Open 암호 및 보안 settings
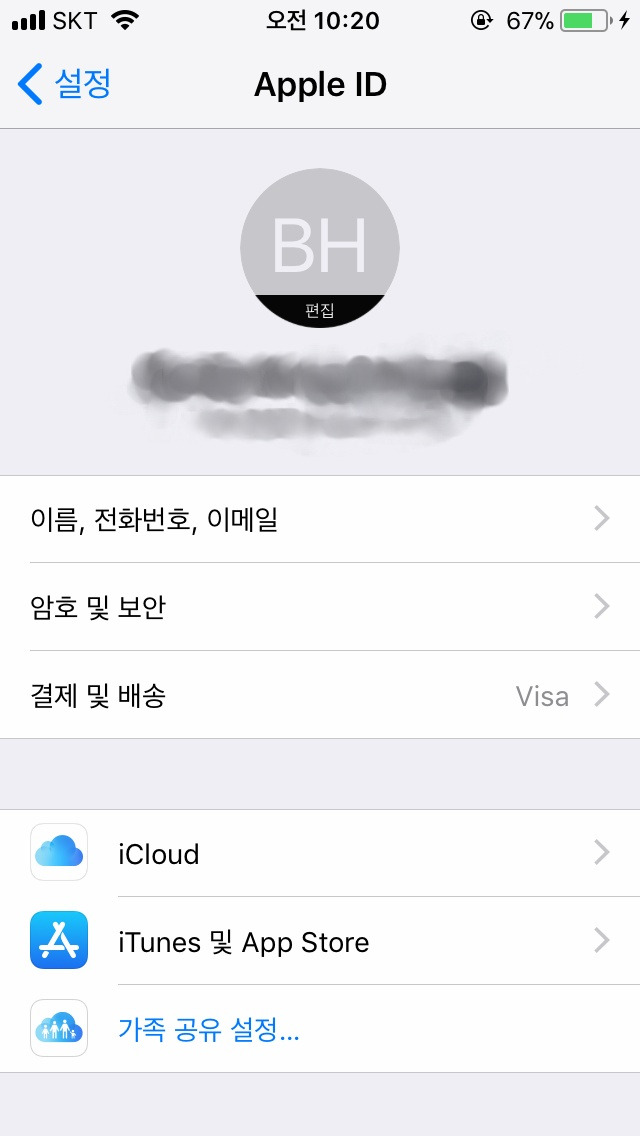Screen dimensions: 640x1136 (320, 606)
